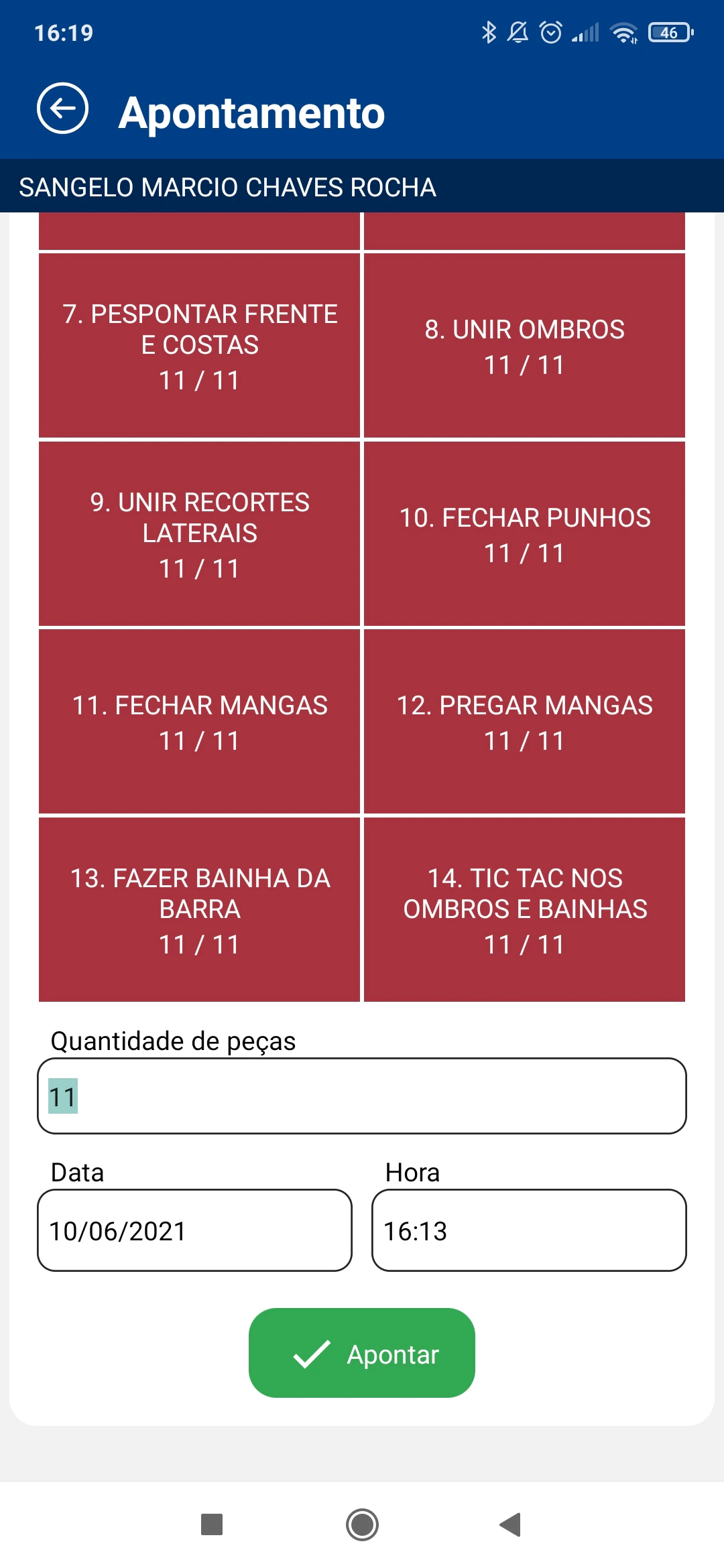This screenshot has height=1568, width=724.
Task: Tap the Bluetooth status bar icon
Action: [x=489, y=31]
